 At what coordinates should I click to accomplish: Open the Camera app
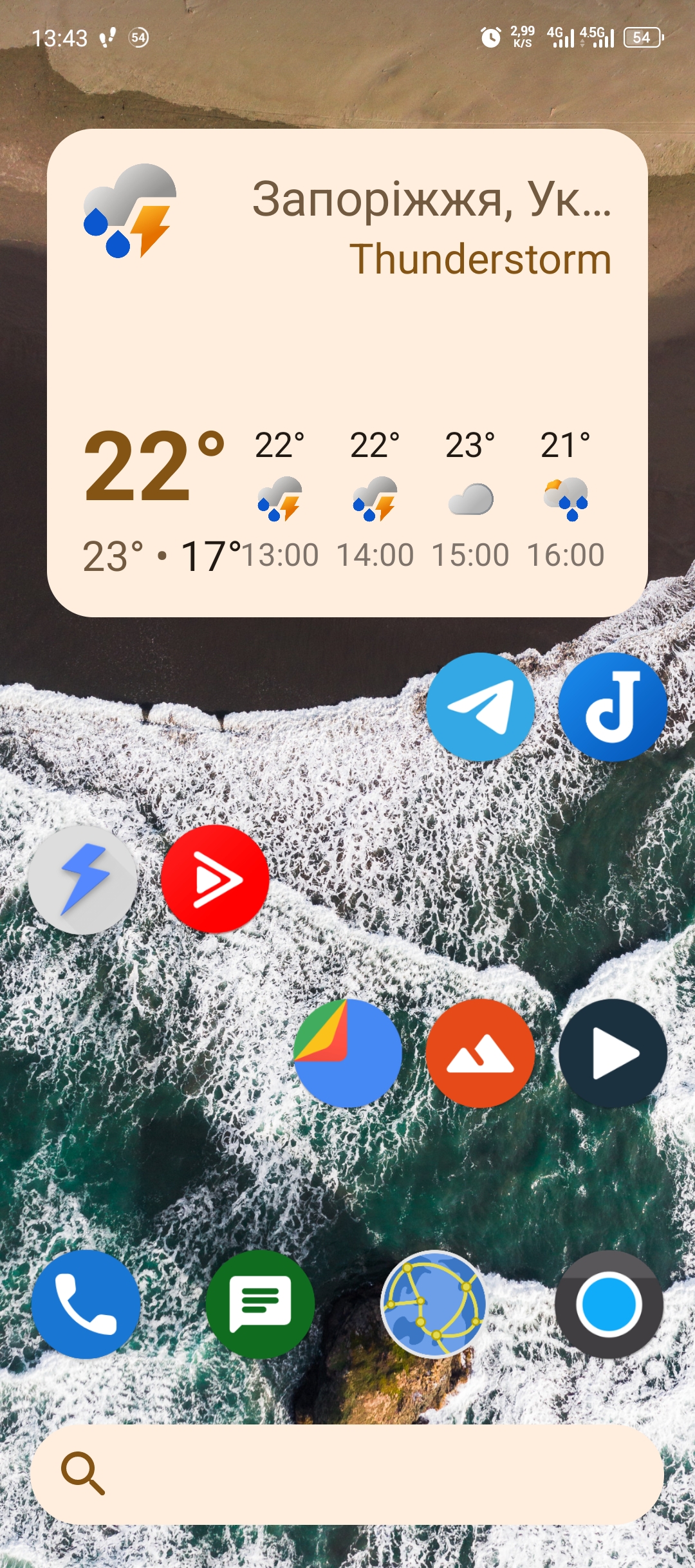click(x=609, y=1304)
